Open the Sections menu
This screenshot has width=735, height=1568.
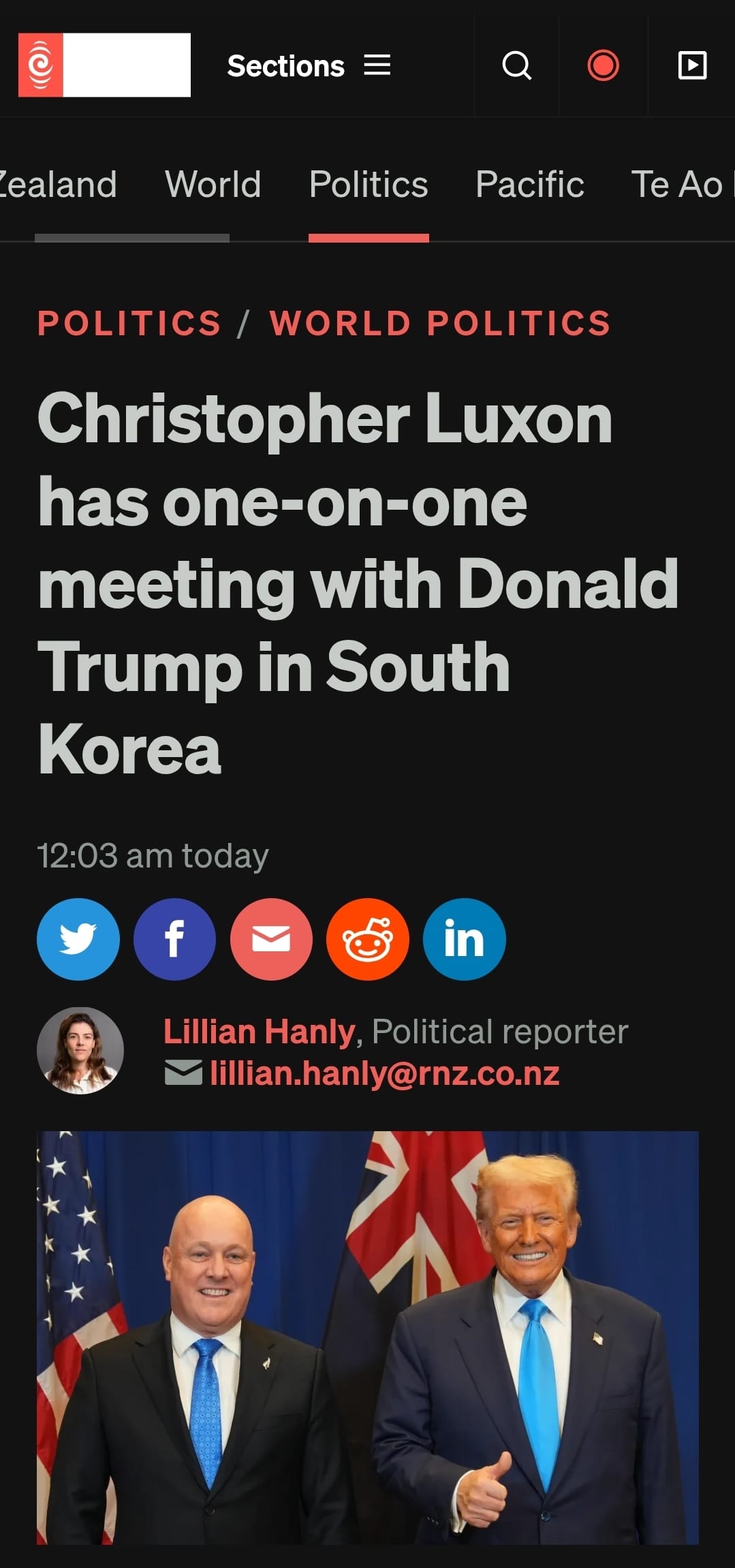(309, 66)
